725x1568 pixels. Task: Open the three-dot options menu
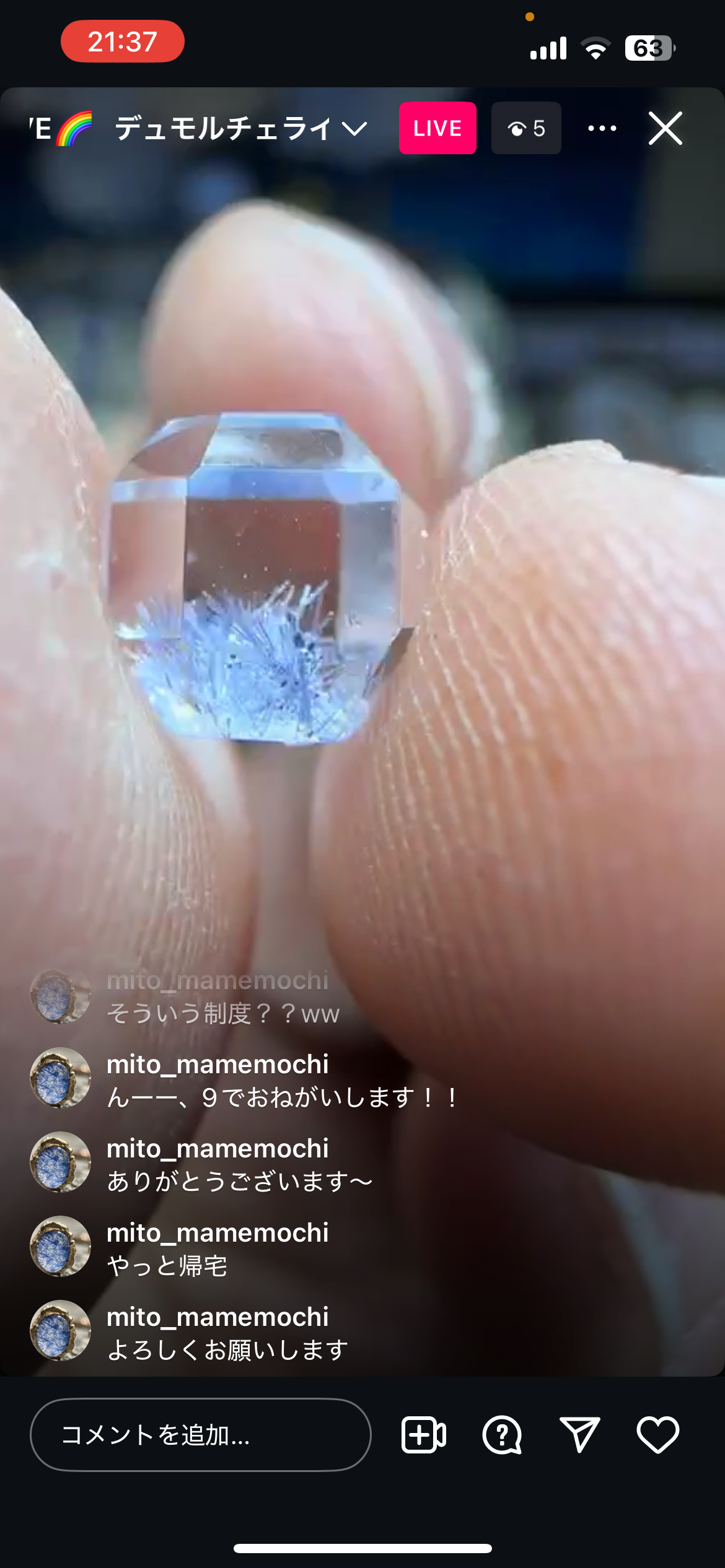tap(602, 128)
